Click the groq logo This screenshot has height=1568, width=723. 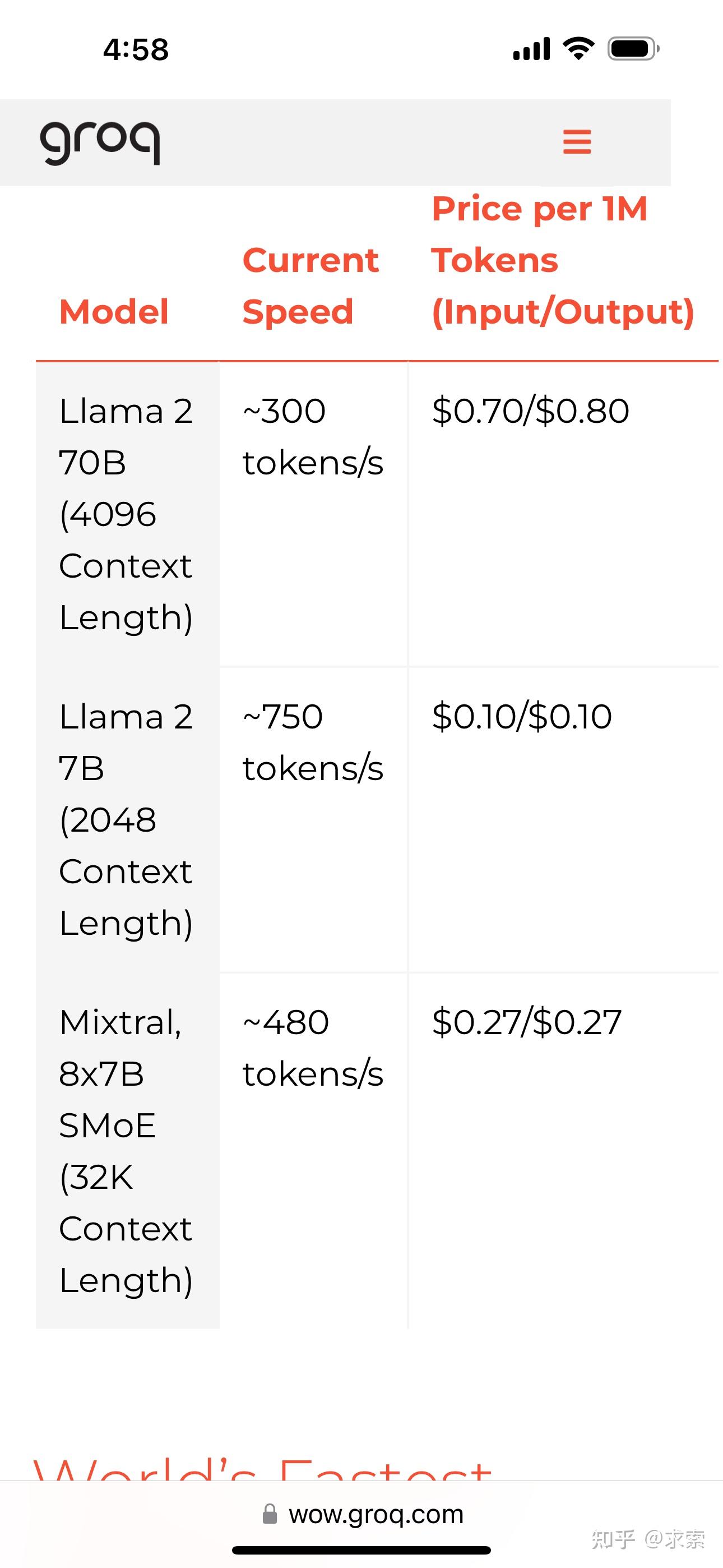(101, 142)
